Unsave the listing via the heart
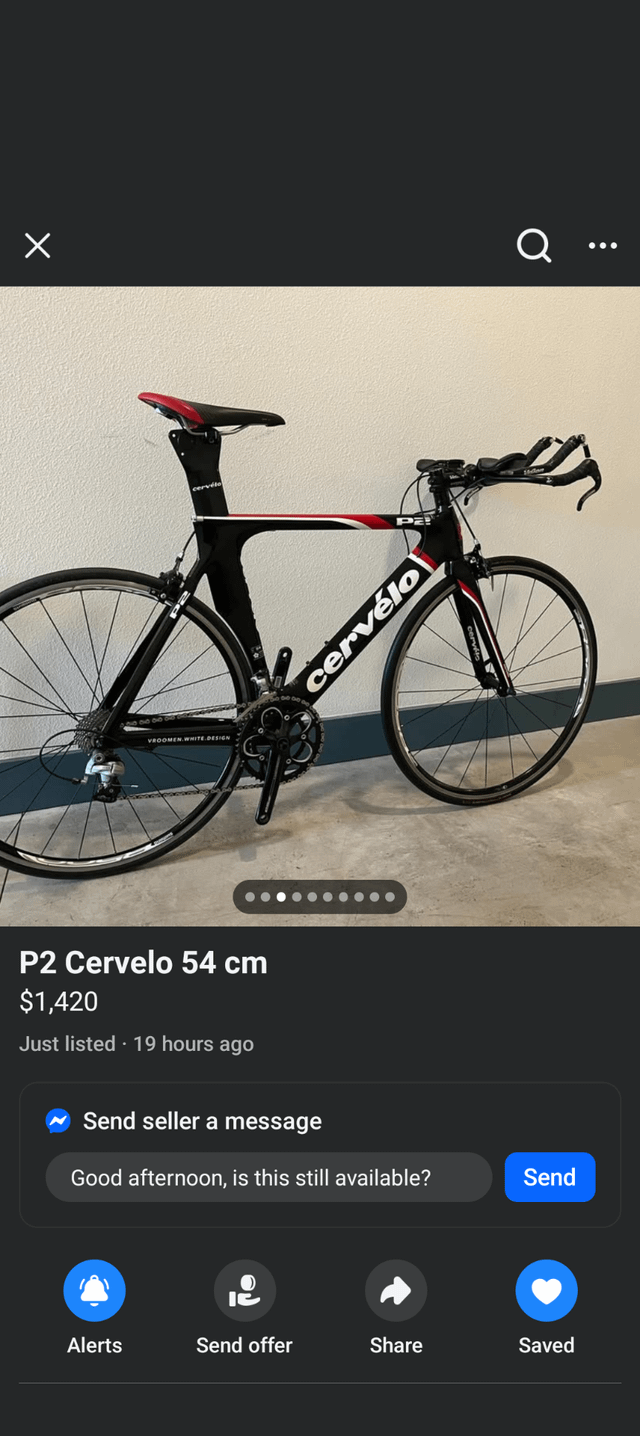The width and height of the screenshot is (640, 1436). point(546,1290)
